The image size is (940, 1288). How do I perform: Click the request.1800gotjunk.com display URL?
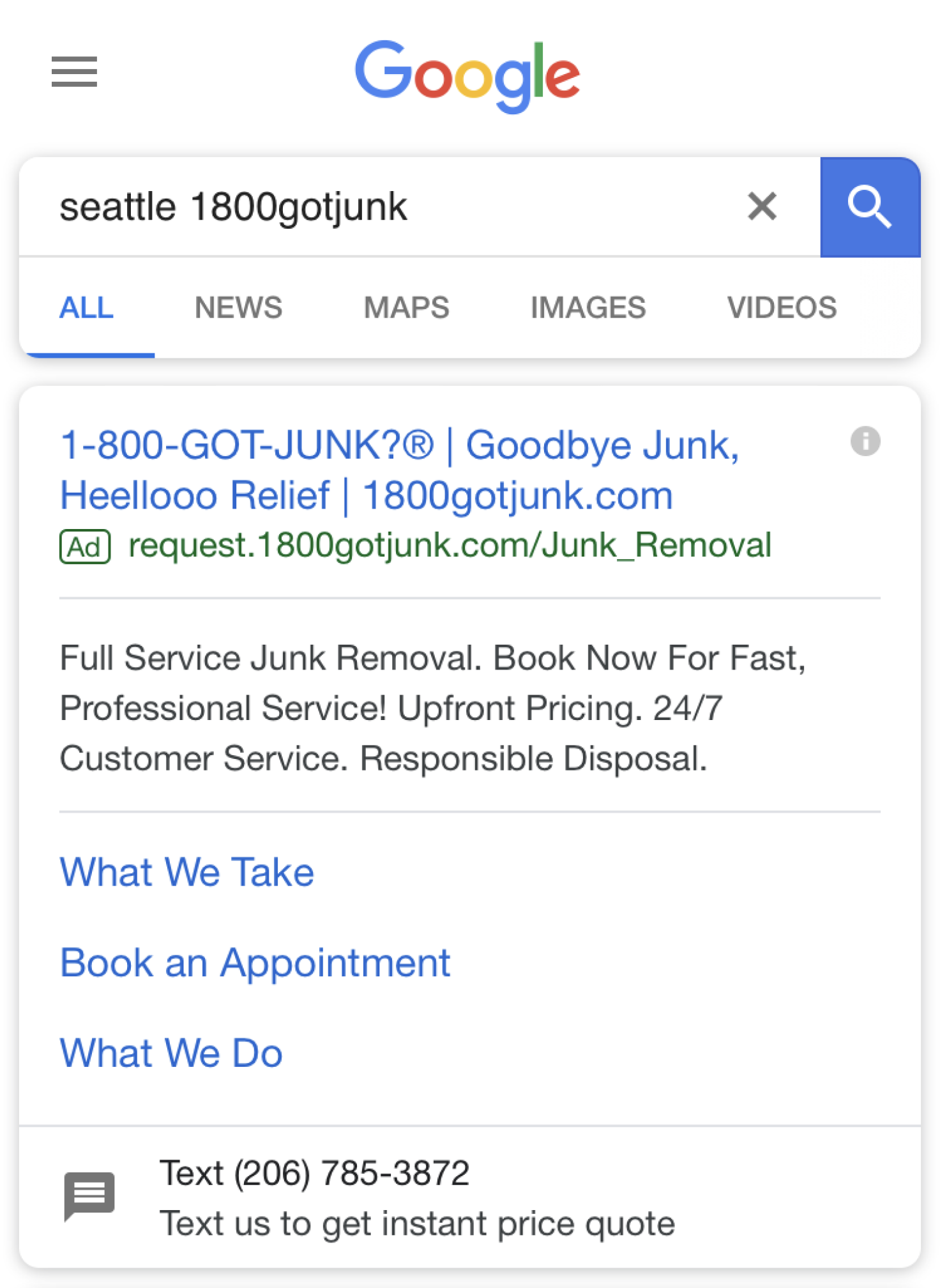pyautogui.click(x=450, y=546)
